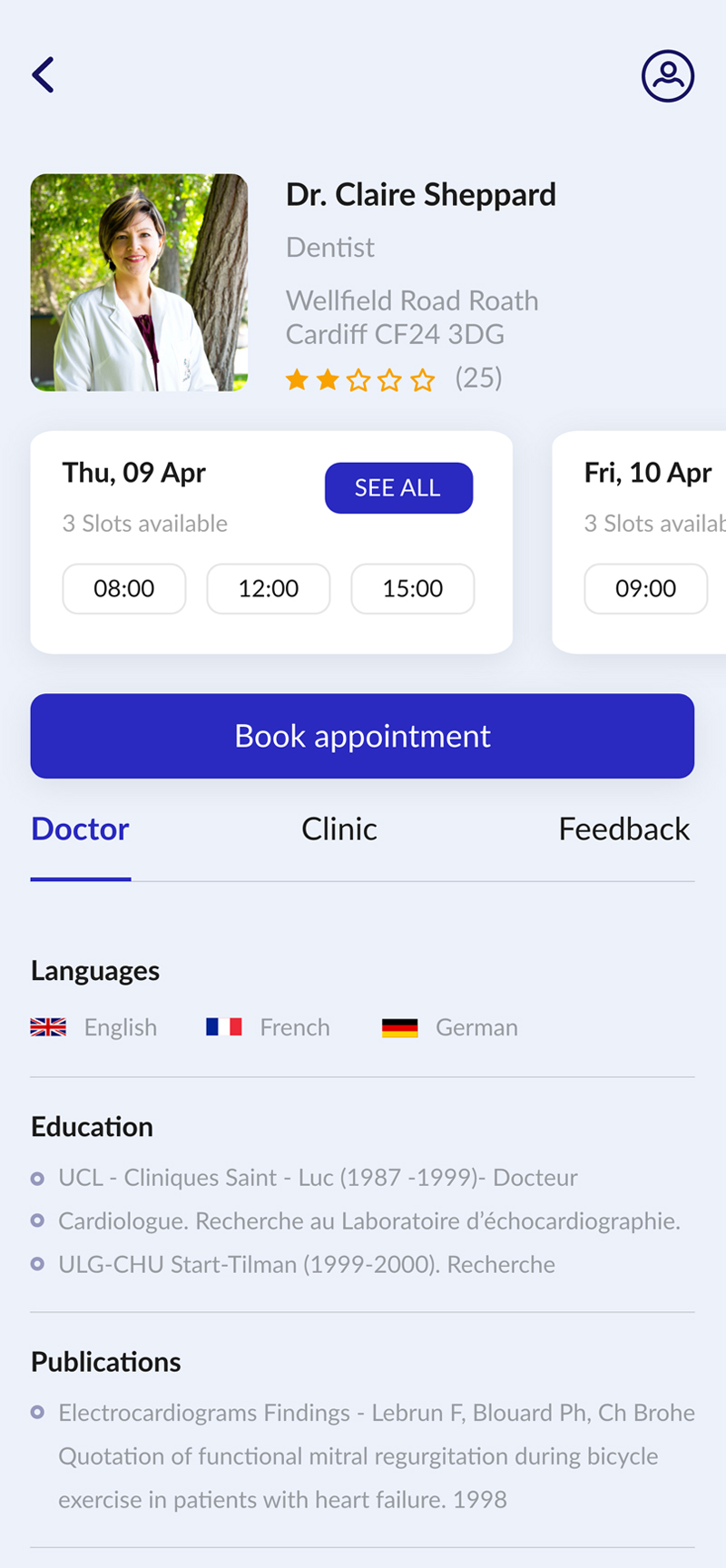Switch to the Feedback tab
This screenshot has width=726, height=1568.
click(x=624, y=829)
